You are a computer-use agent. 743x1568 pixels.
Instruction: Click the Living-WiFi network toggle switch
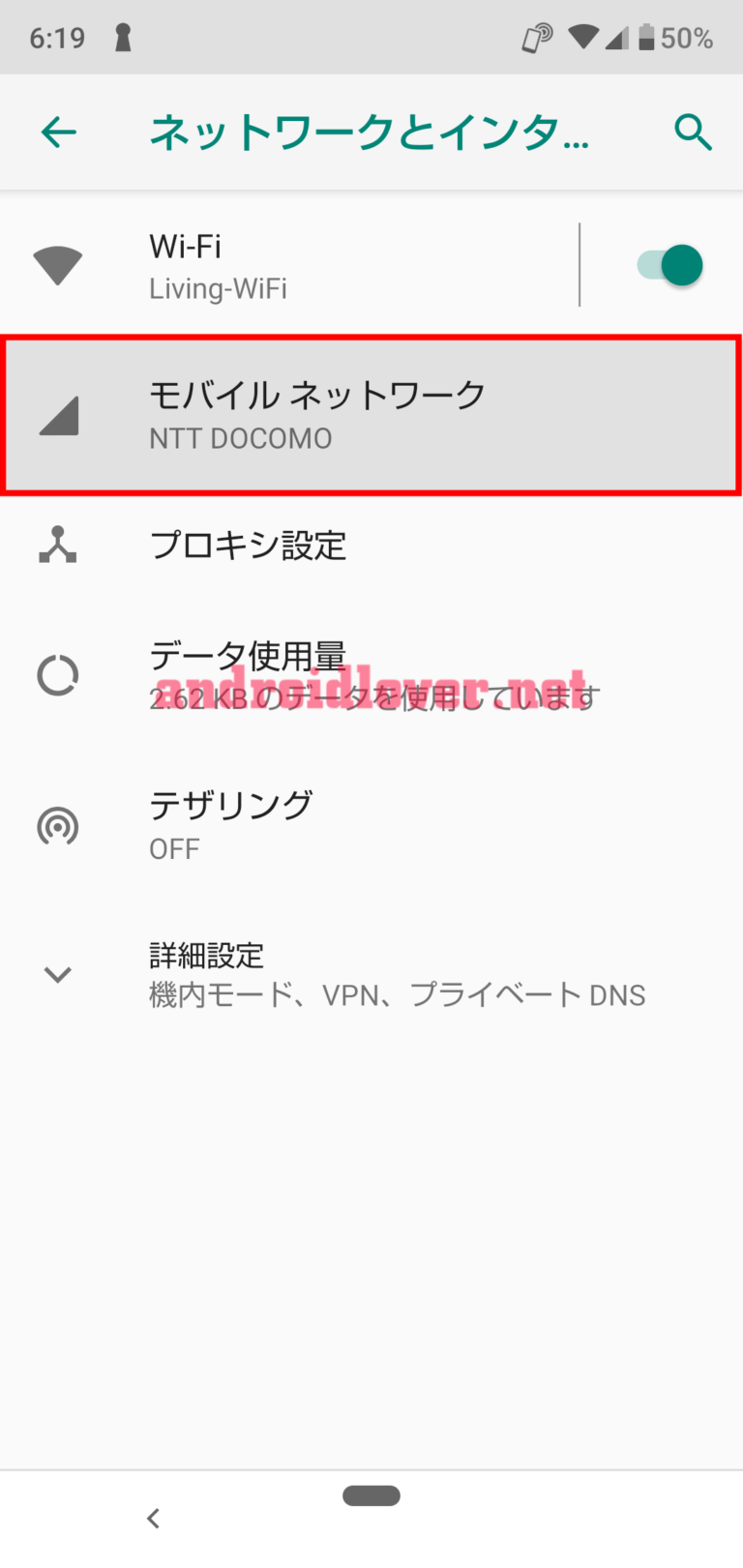pyautogui.click(x=668, y=264)
